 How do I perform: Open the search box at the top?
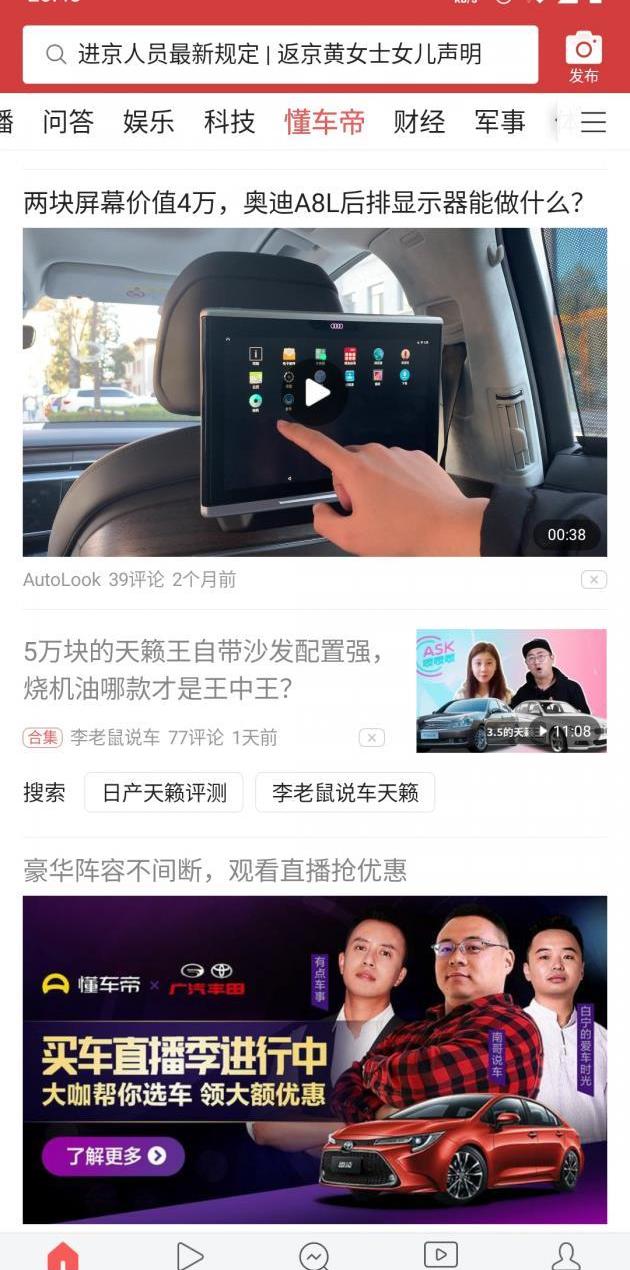[x=280, y=54]
